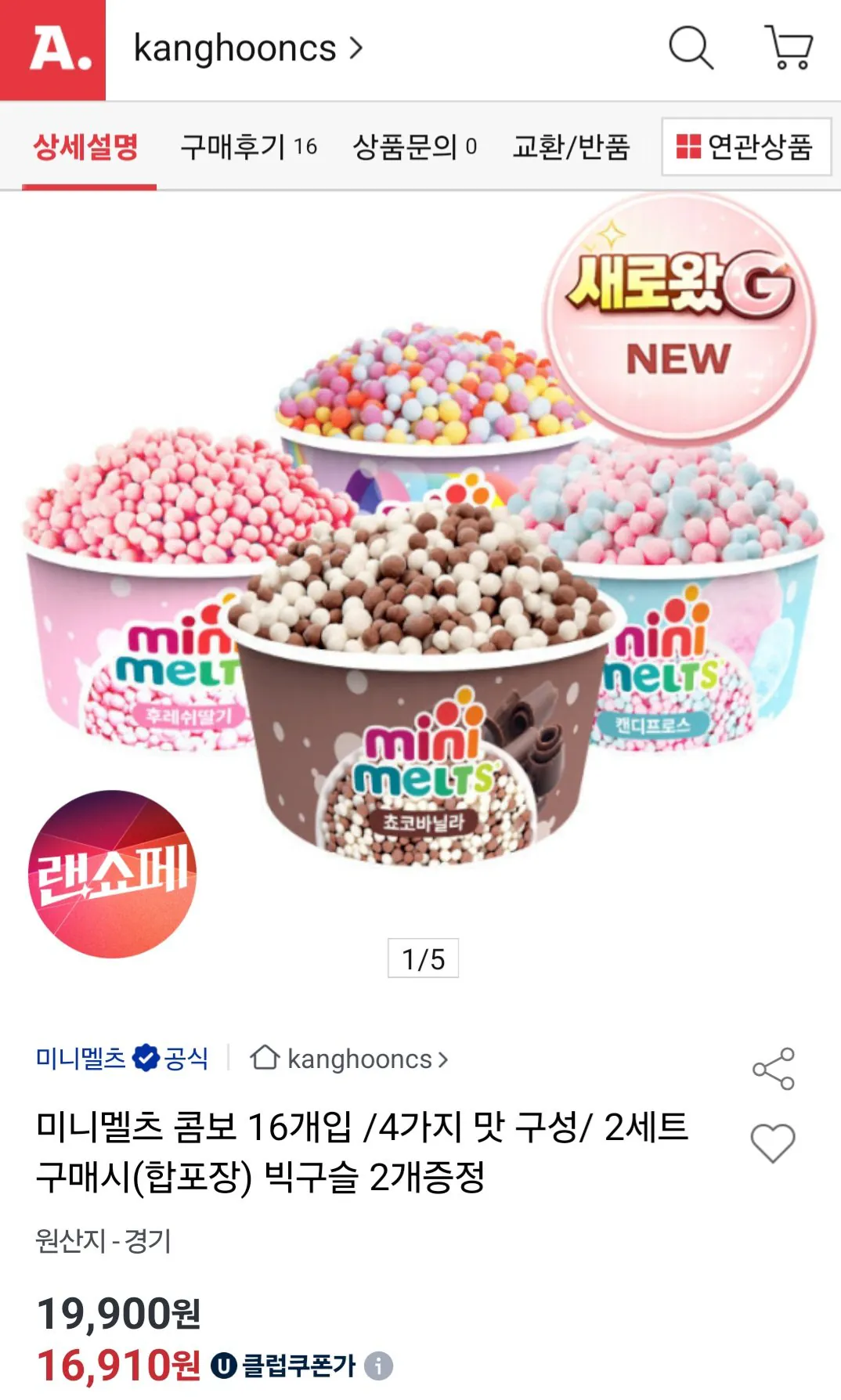Open the shopping cart
The width and height of the screenshot is (841, 1400).
[x=791, y=49]
